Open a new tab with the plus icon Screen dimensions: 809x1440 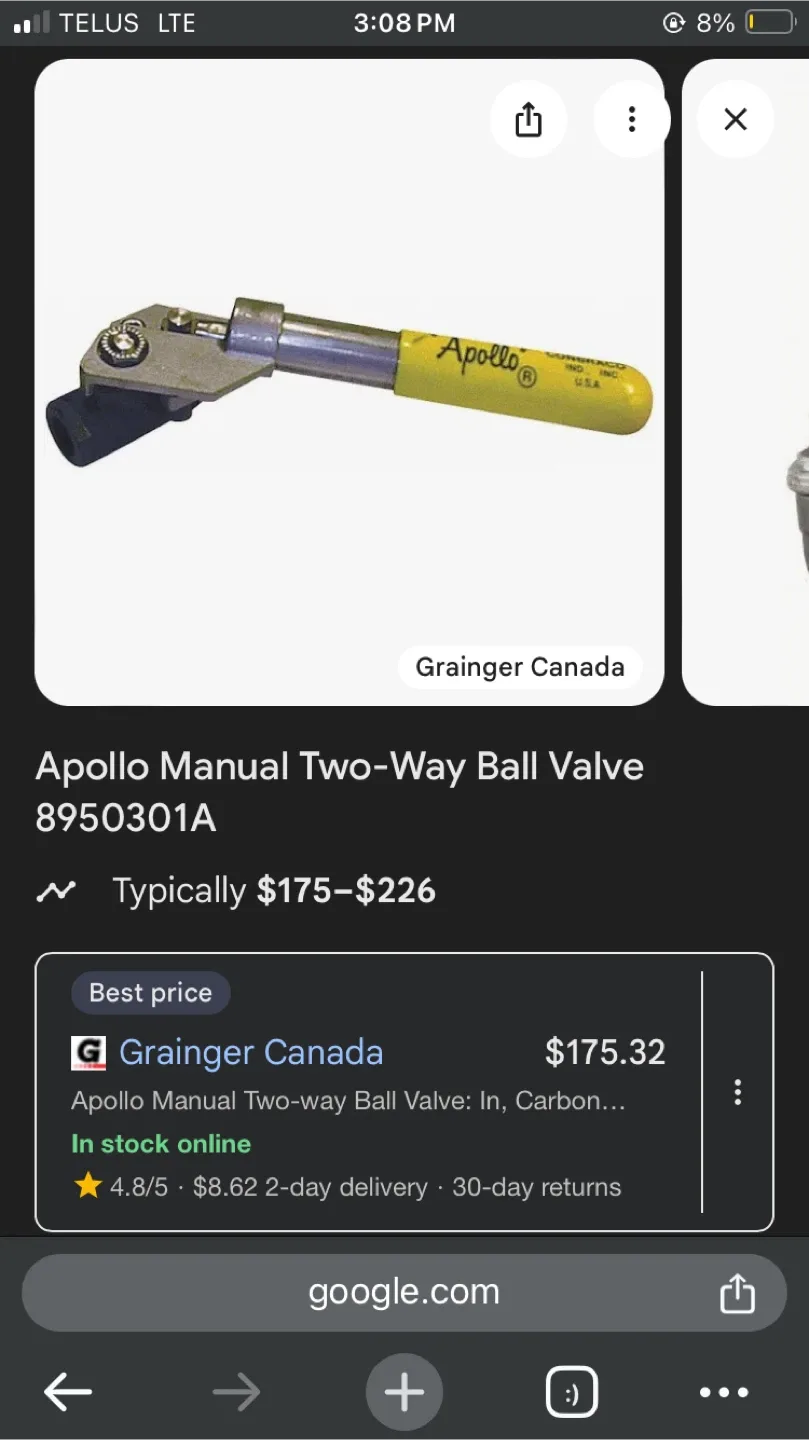404,1391
